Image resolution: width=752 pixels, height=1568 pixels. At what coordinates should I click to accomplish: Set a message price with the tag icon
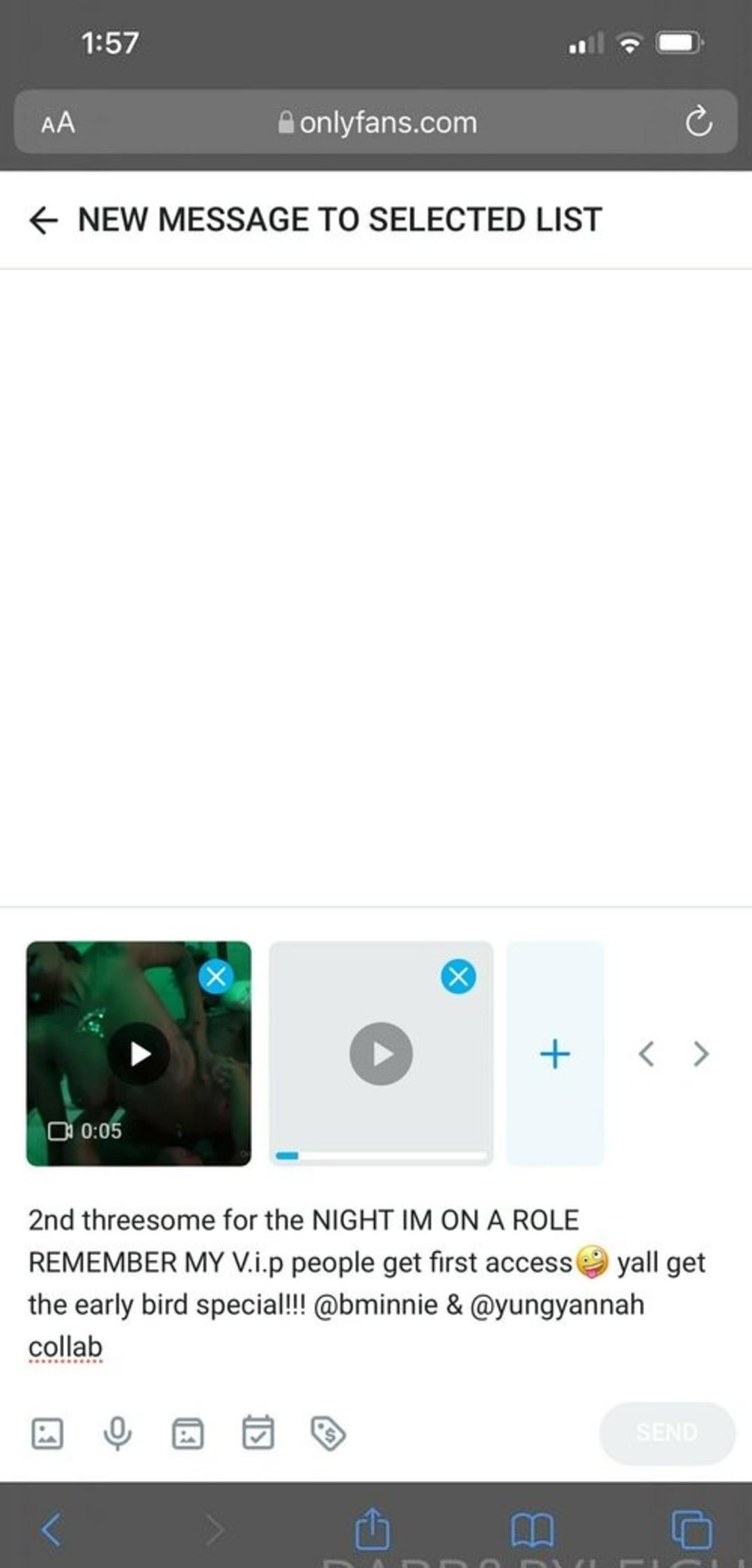[328, 1434]
